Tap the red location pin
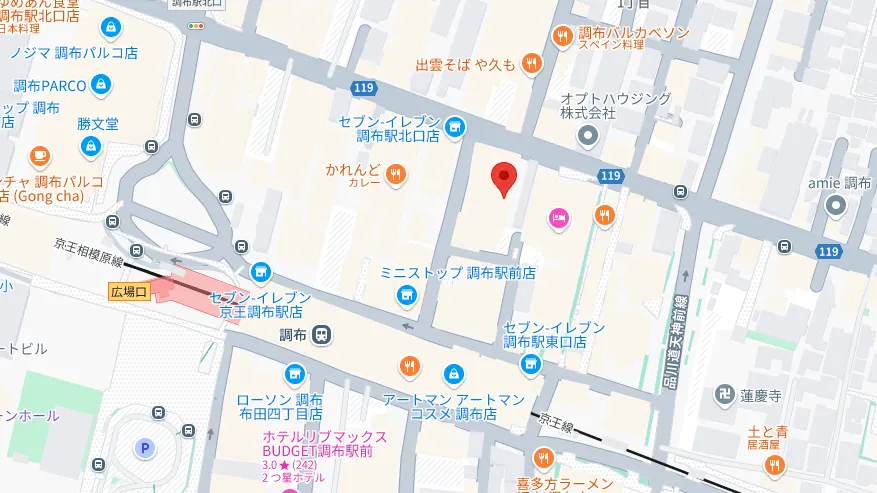The width and height of the screenshot is (877, 493). pyautogui.click(x=505, y=178)
